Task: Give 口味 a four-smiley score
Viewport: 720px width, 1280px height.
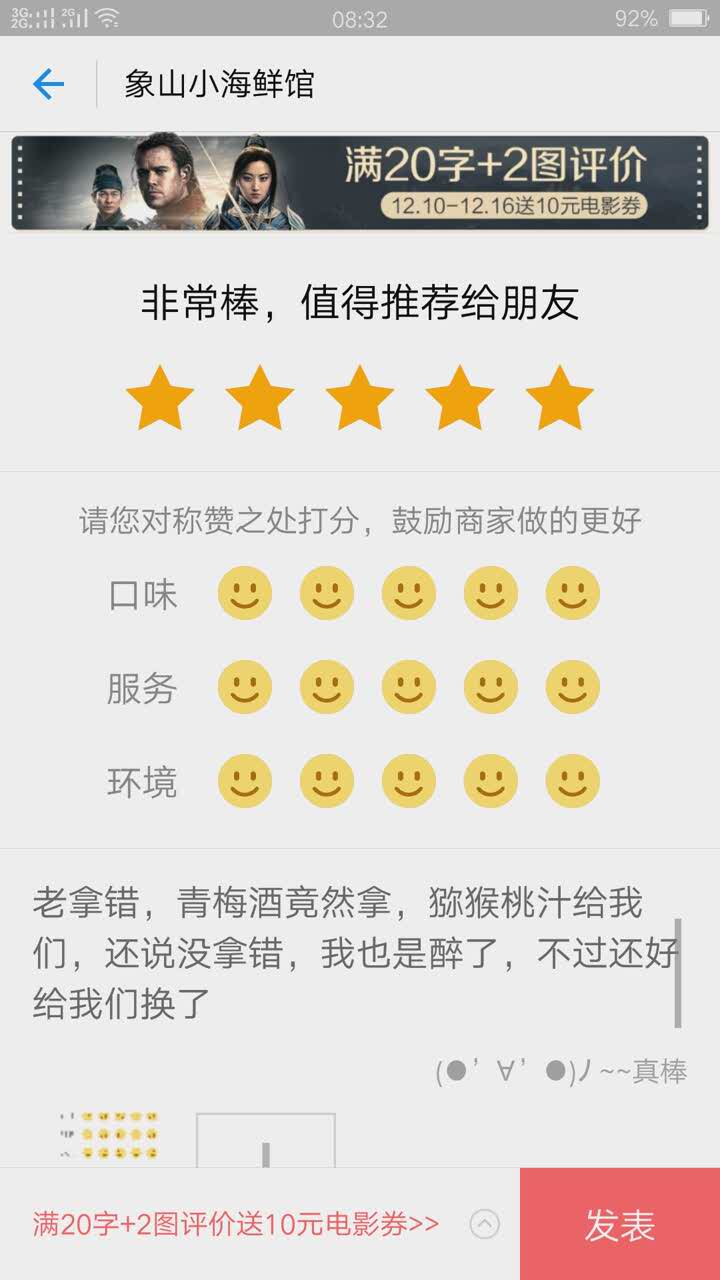Action: coord(490,594)
